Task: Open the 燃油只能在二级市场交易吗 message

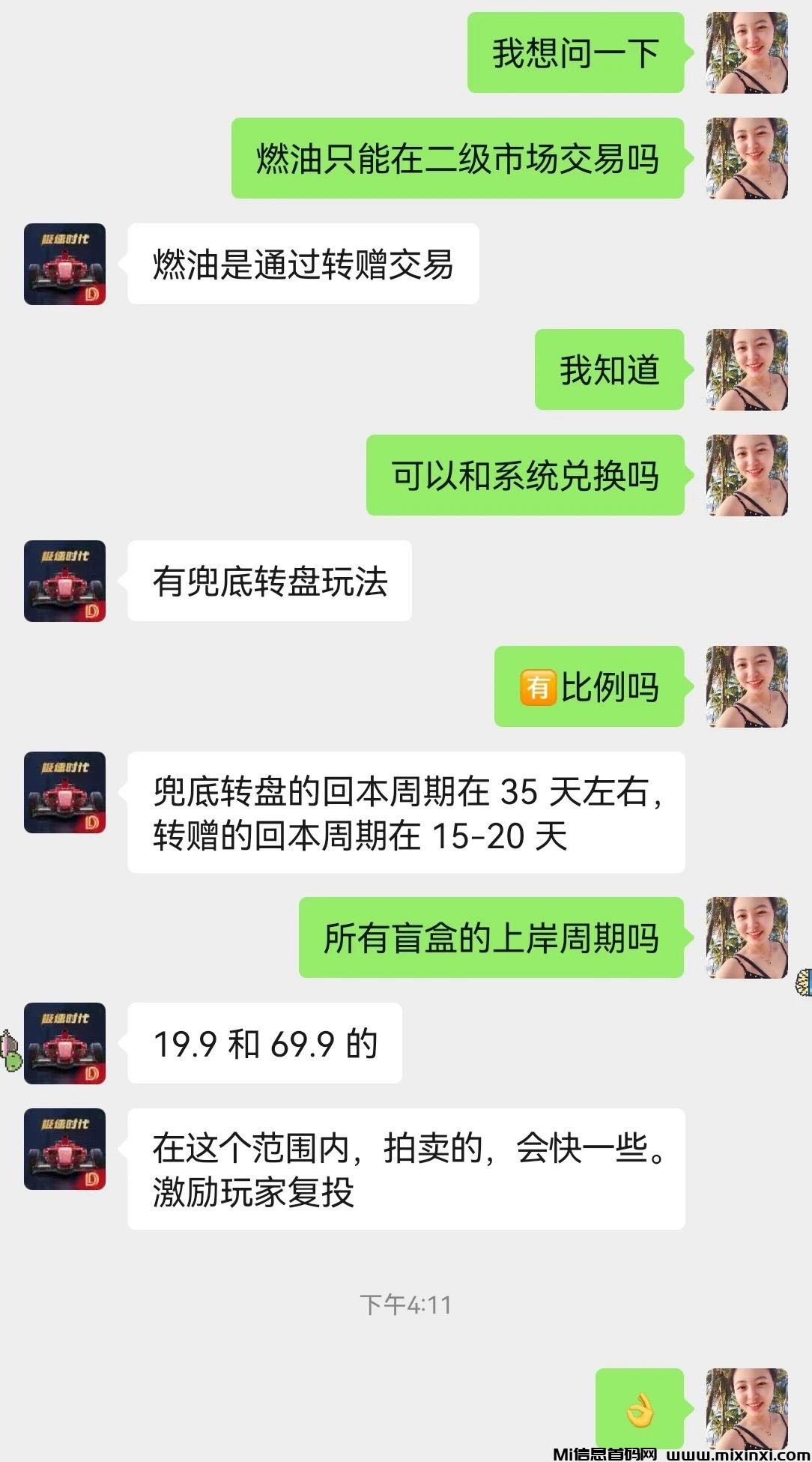Action: tap(457, 158)
